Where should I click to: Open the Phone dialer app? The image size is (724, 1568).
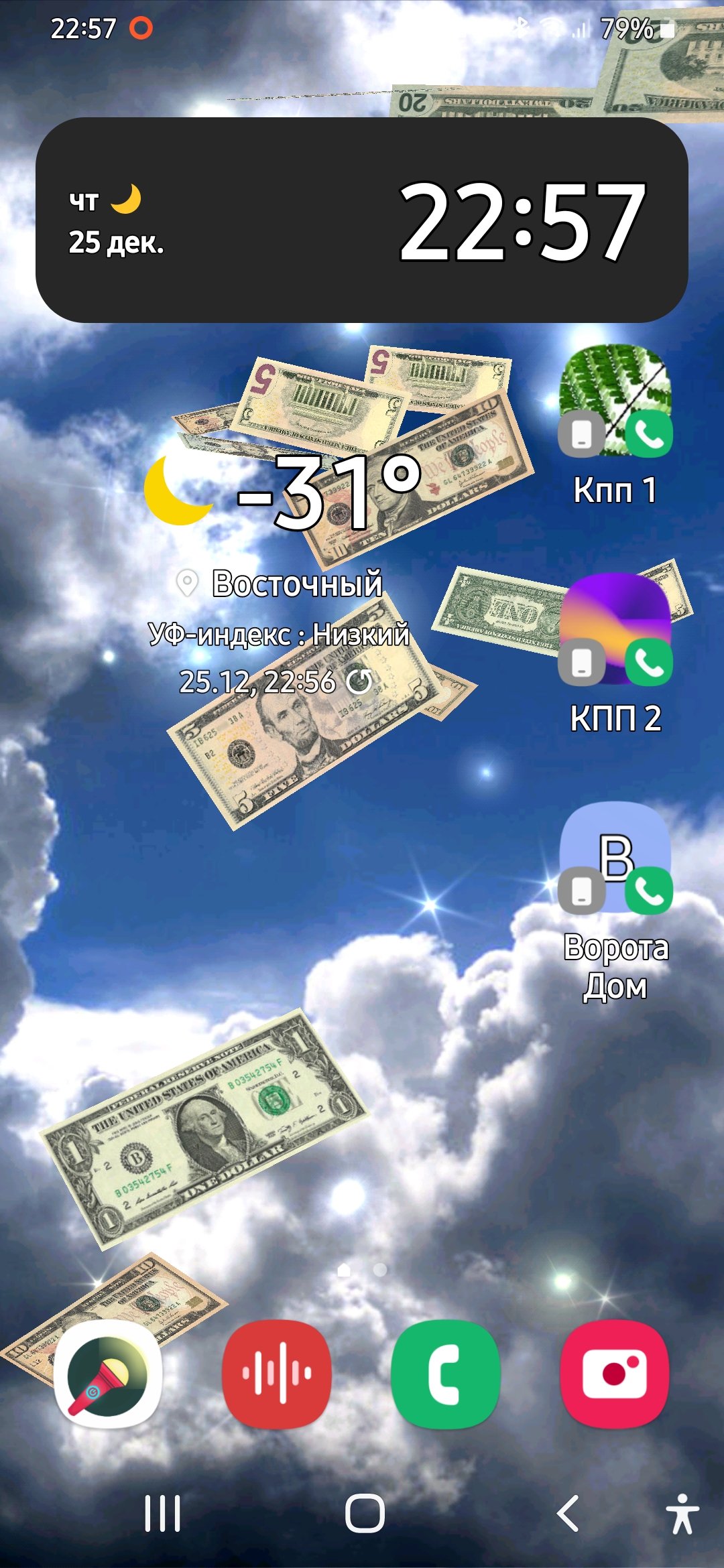tap(446, 1374)
